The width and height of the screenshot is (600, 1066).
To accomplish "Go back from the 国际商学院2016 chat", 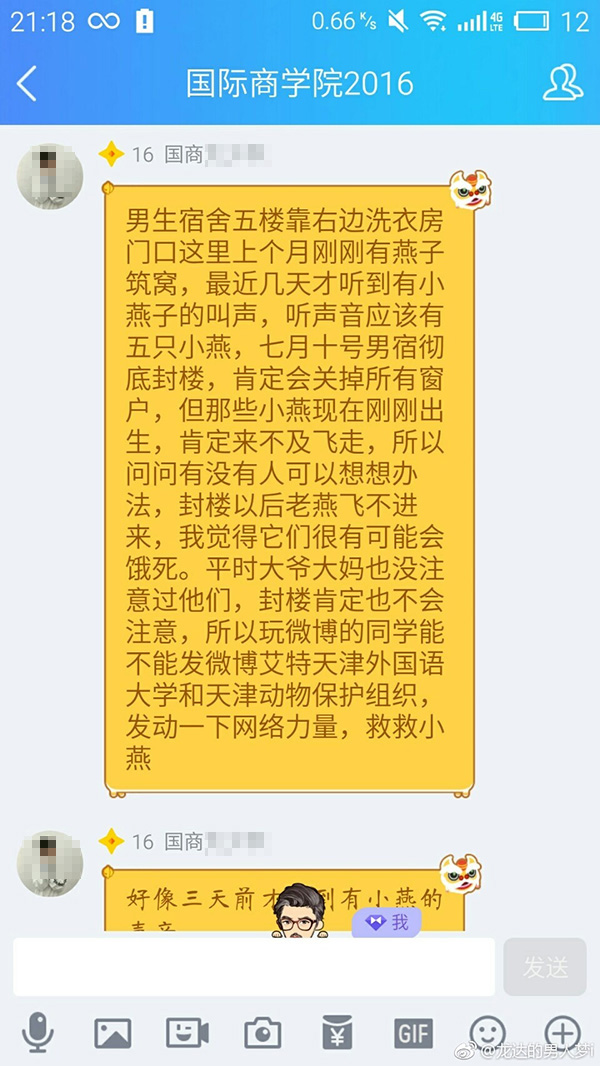I will pos(27,83).
